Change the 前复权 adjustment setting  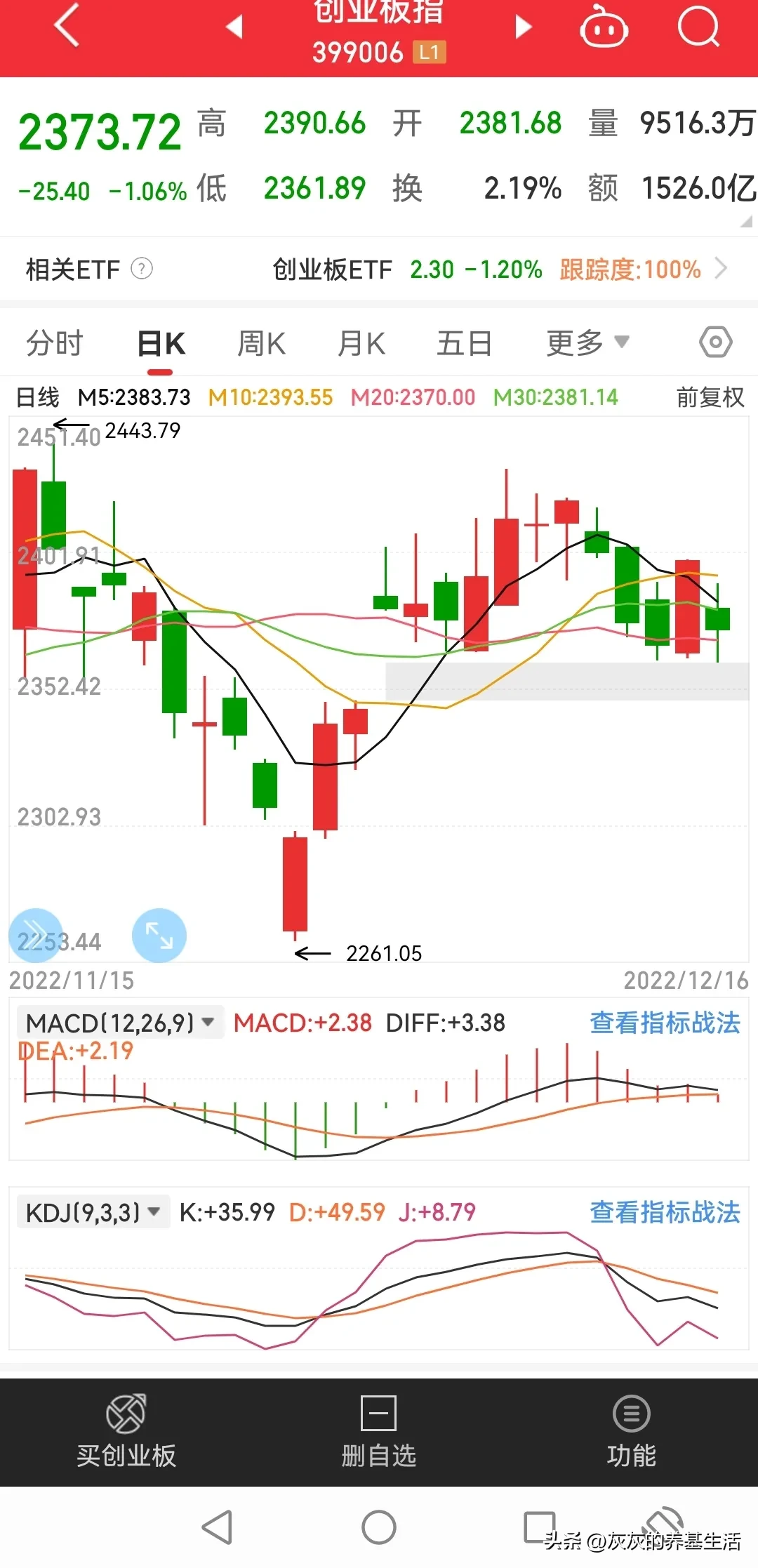tap(710, 398)
